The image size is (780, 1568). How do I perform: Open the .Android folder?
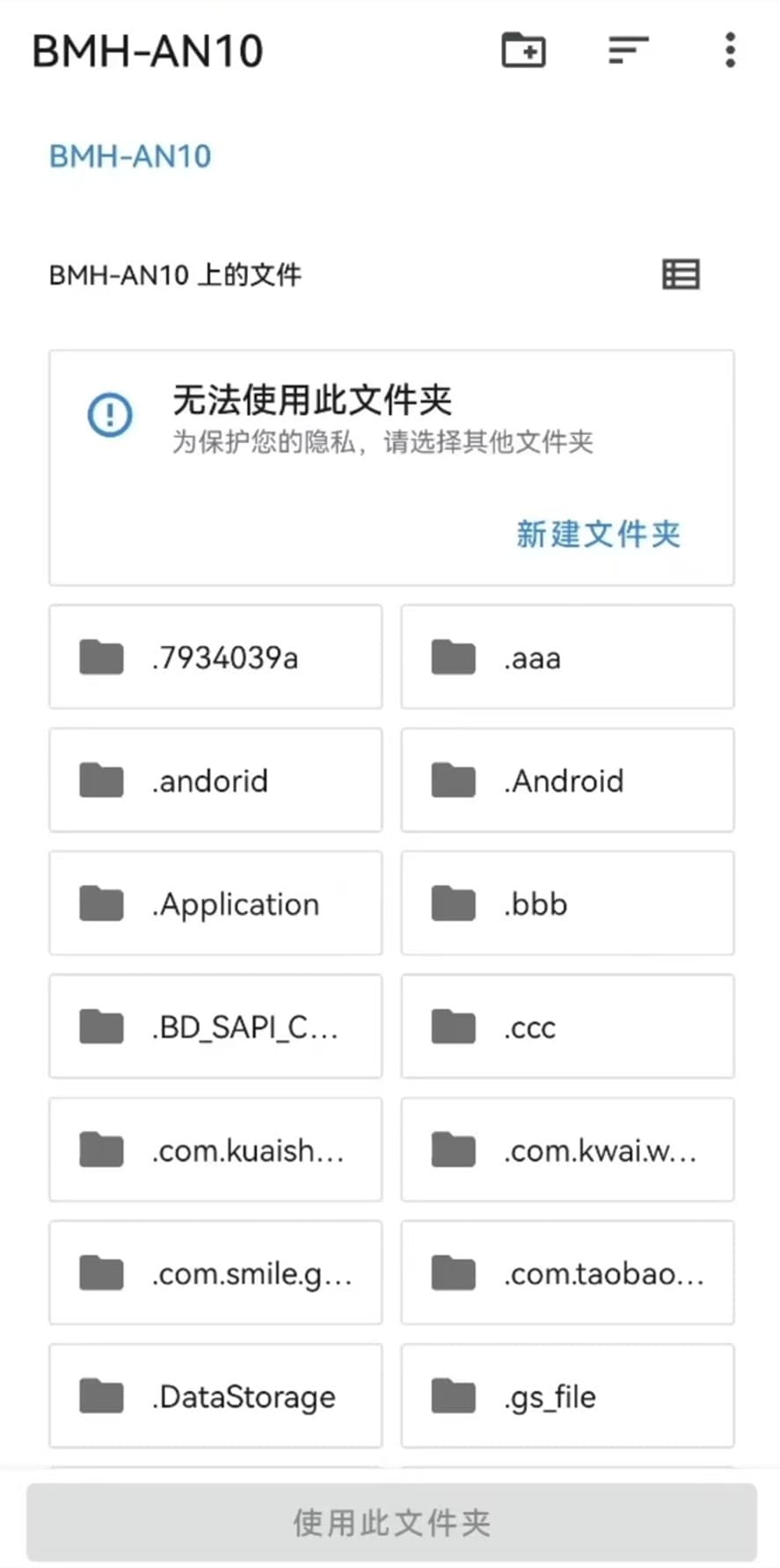tap(567, 780)
